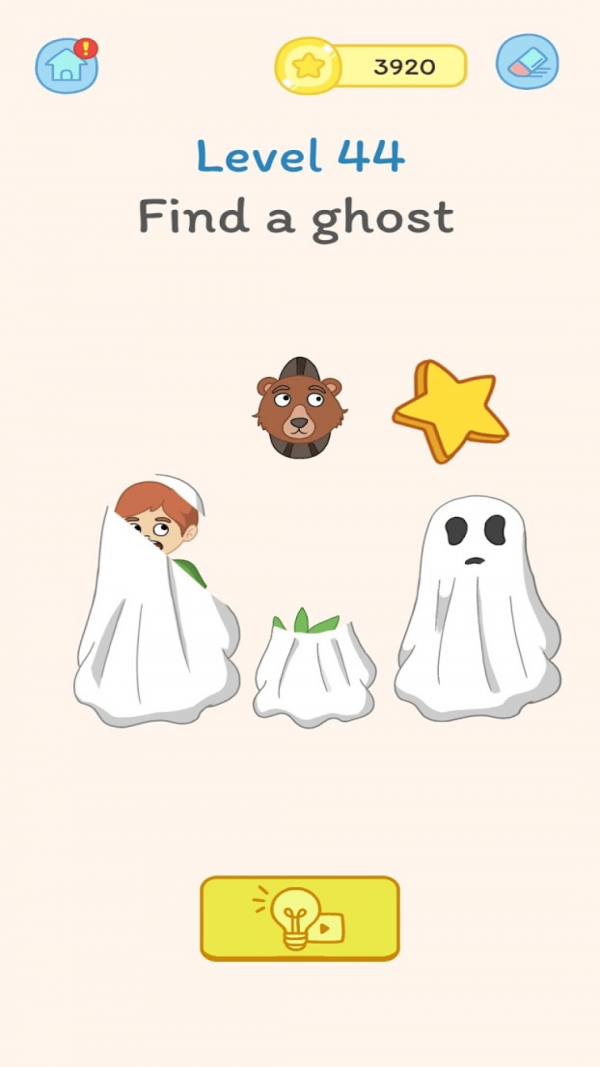600x1067 pixels.
Task: Select the small sheet with green leaves
Action: [313, 665]
